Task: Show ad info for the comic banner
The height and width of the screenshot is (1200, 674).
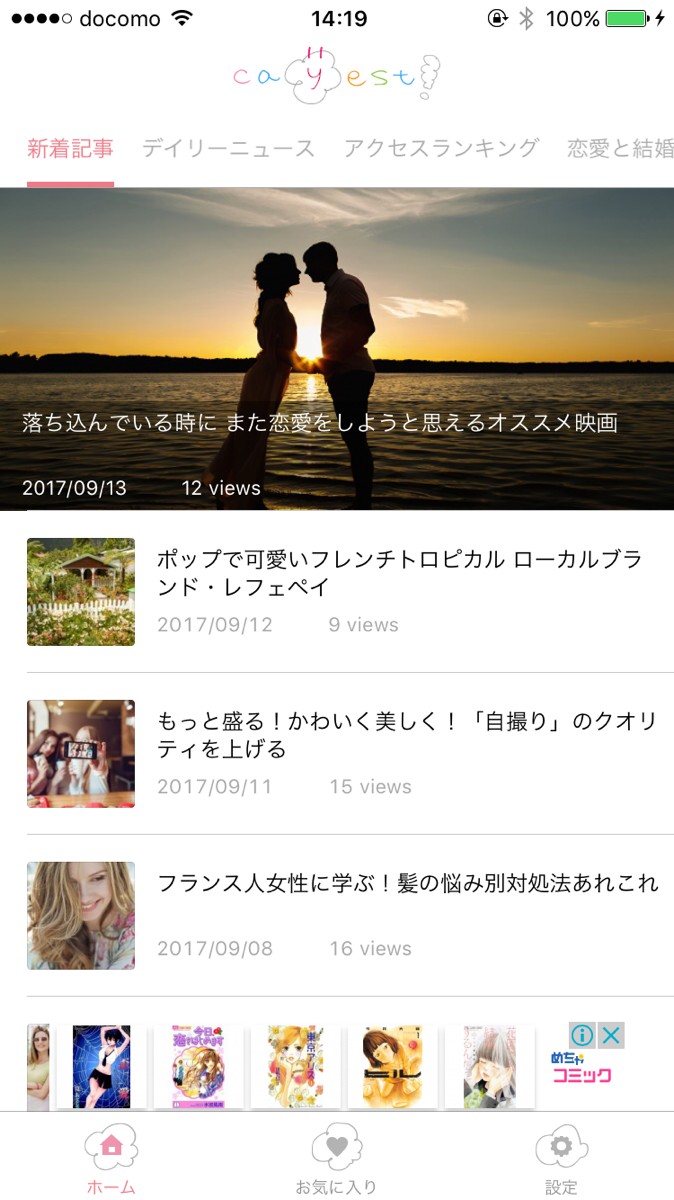Action: (x=582, y=1035)
